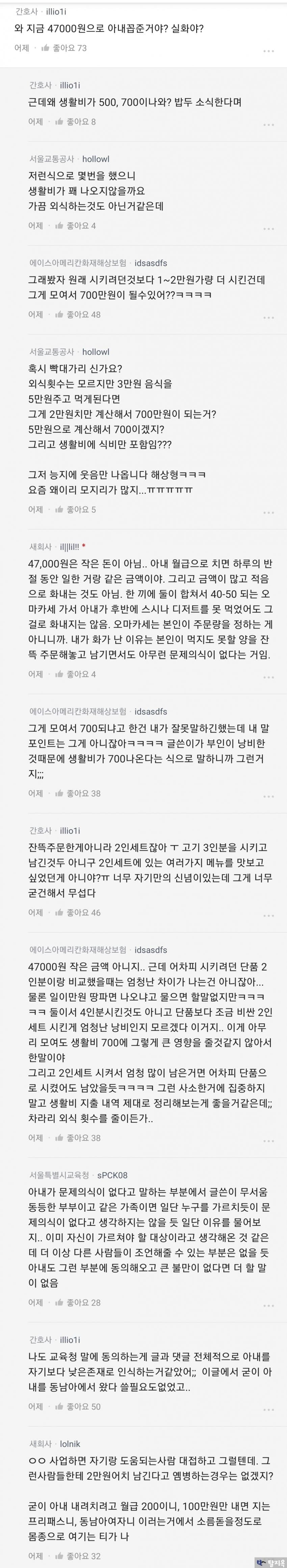Like illio1i's 2인세트 reply with 46 likes
The height and width of the screenshot is (1568, 287).
[59, 913]
